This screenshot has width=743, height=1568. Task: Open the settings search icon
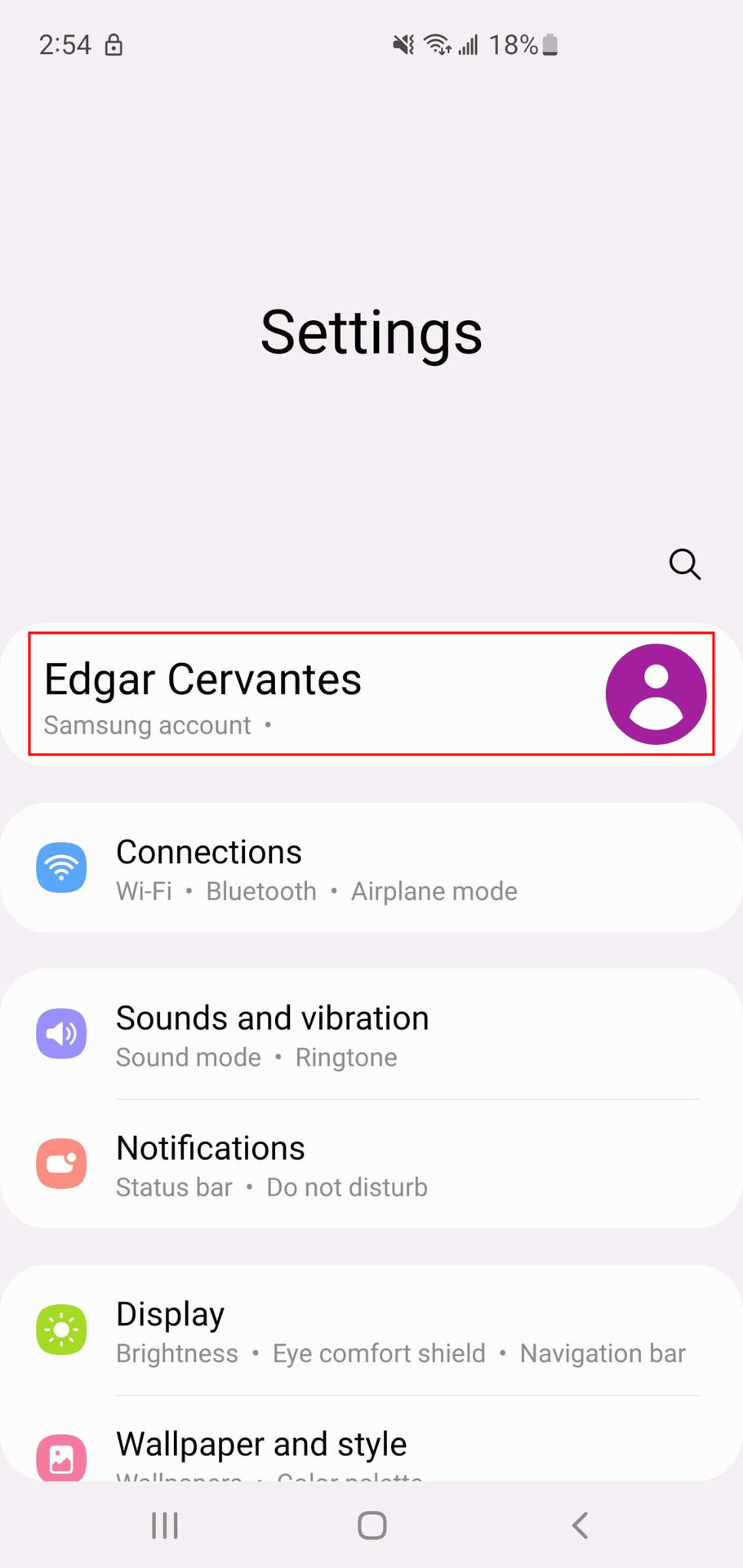[684, 563]
